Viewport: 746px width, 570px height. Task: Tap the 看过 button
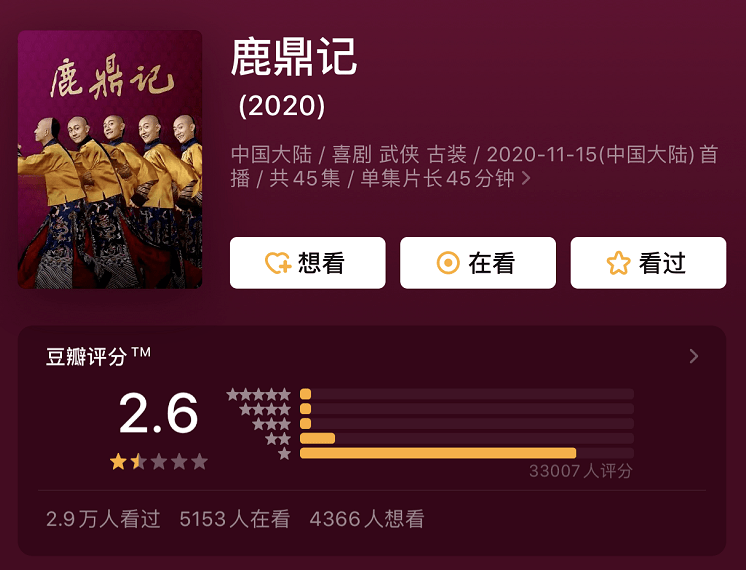(648, 263)
